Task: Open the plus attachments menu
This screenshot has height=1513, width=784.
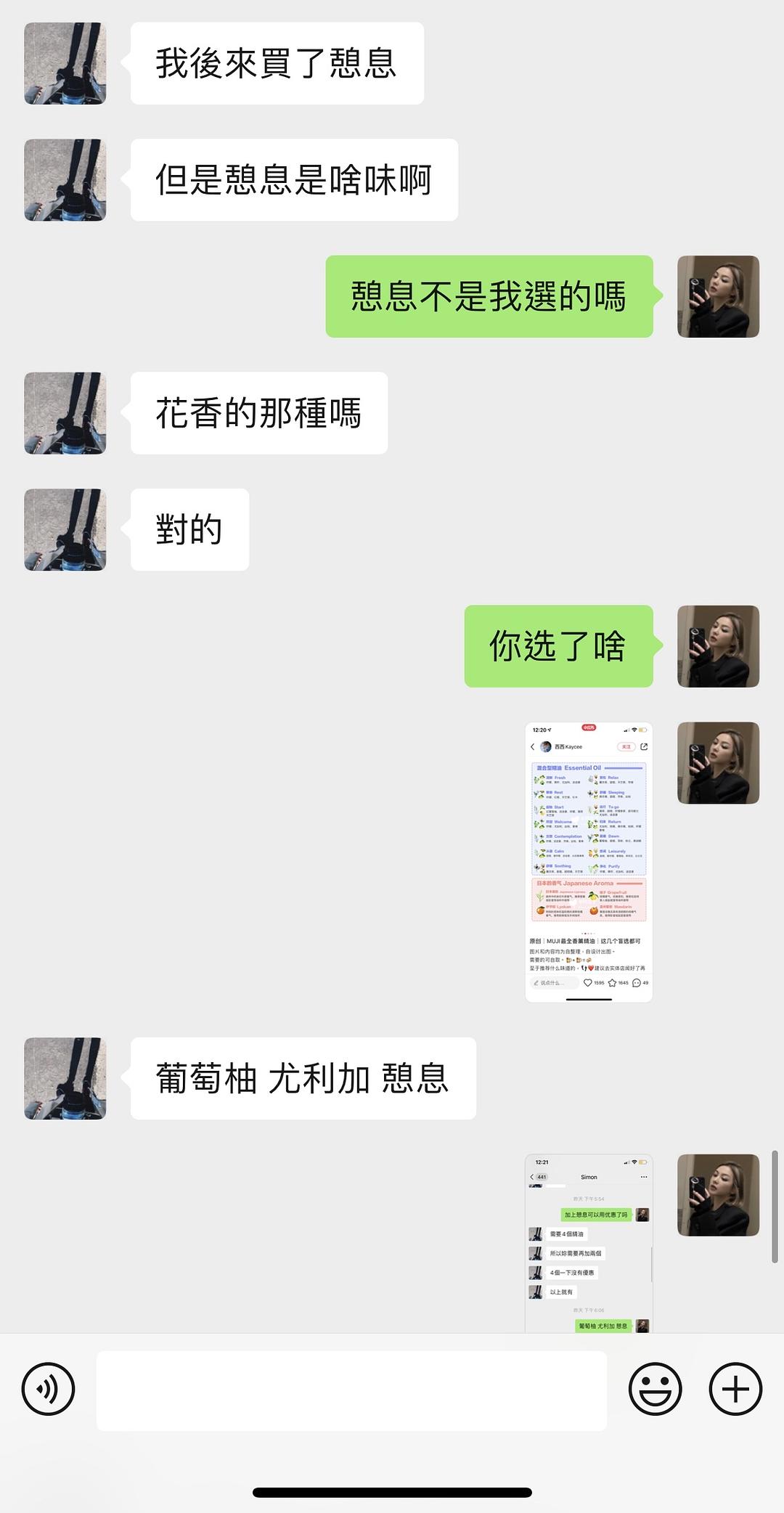Action: [x=735, y=1390]
